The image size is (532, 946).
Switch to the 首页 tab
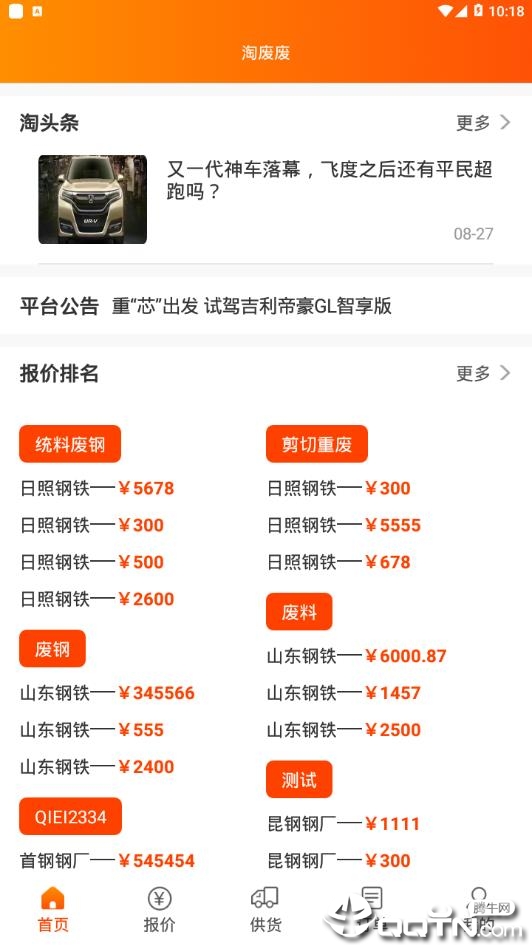pos(53,910)
